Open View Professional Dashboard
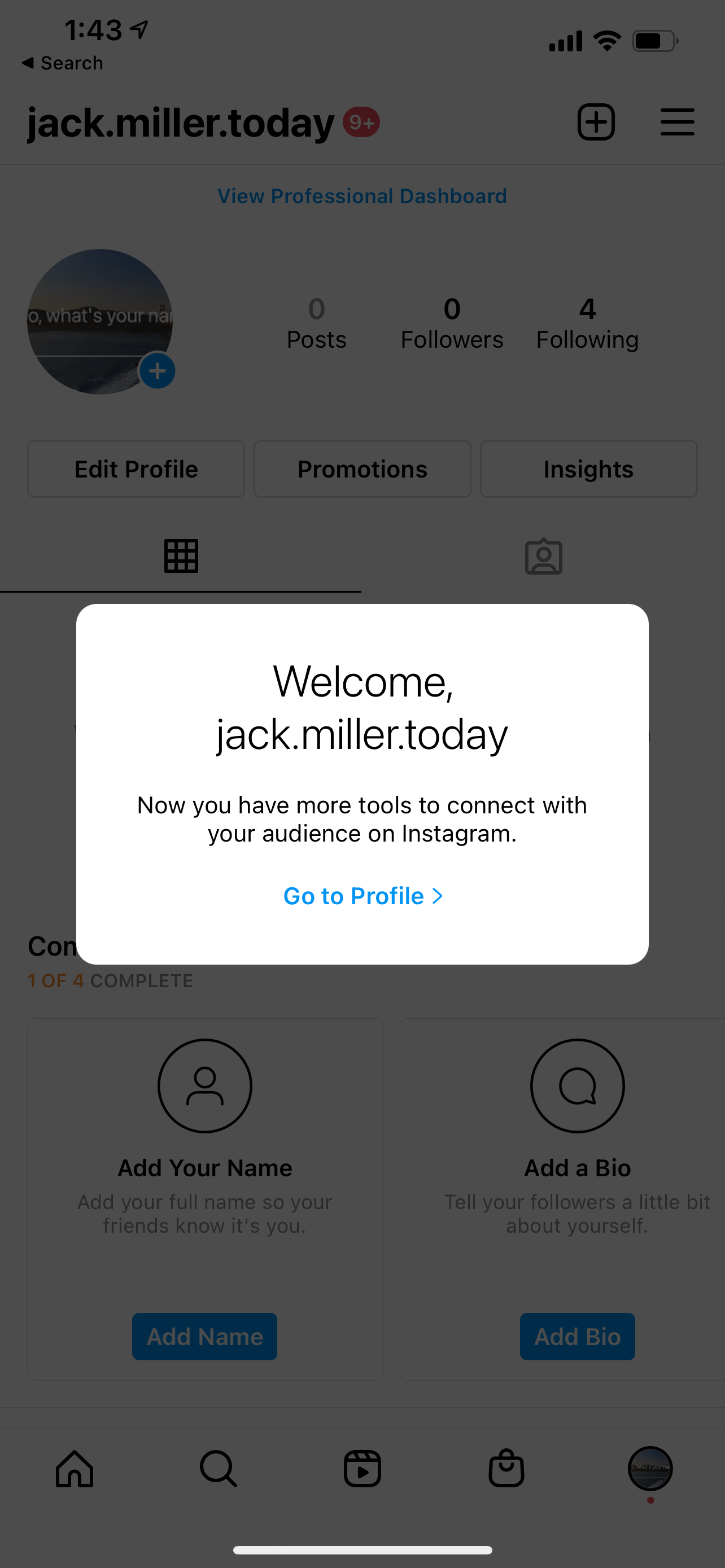 [362, 196]
